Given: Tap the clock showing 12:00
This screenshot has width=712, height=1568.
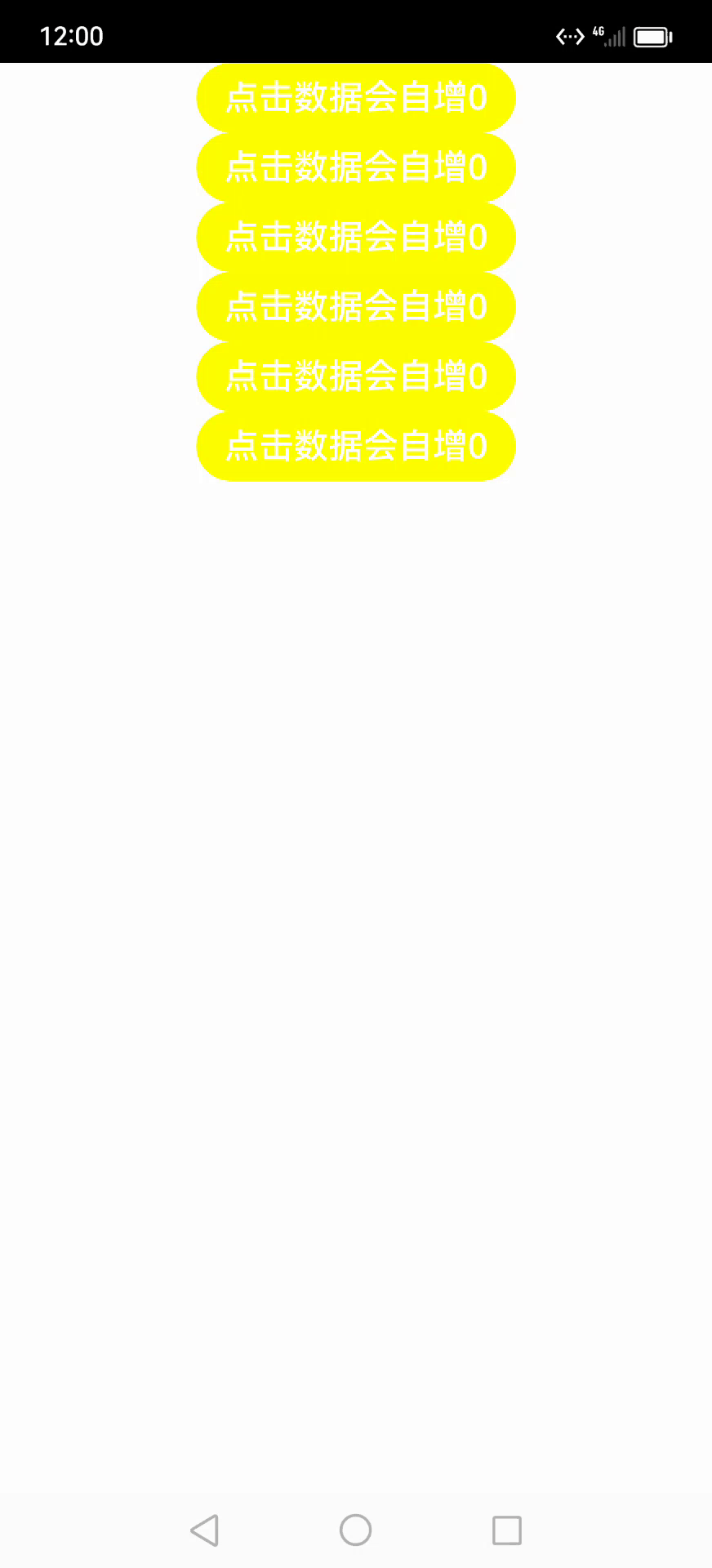Looking at the screenshot, I should (x=73, y=36).
